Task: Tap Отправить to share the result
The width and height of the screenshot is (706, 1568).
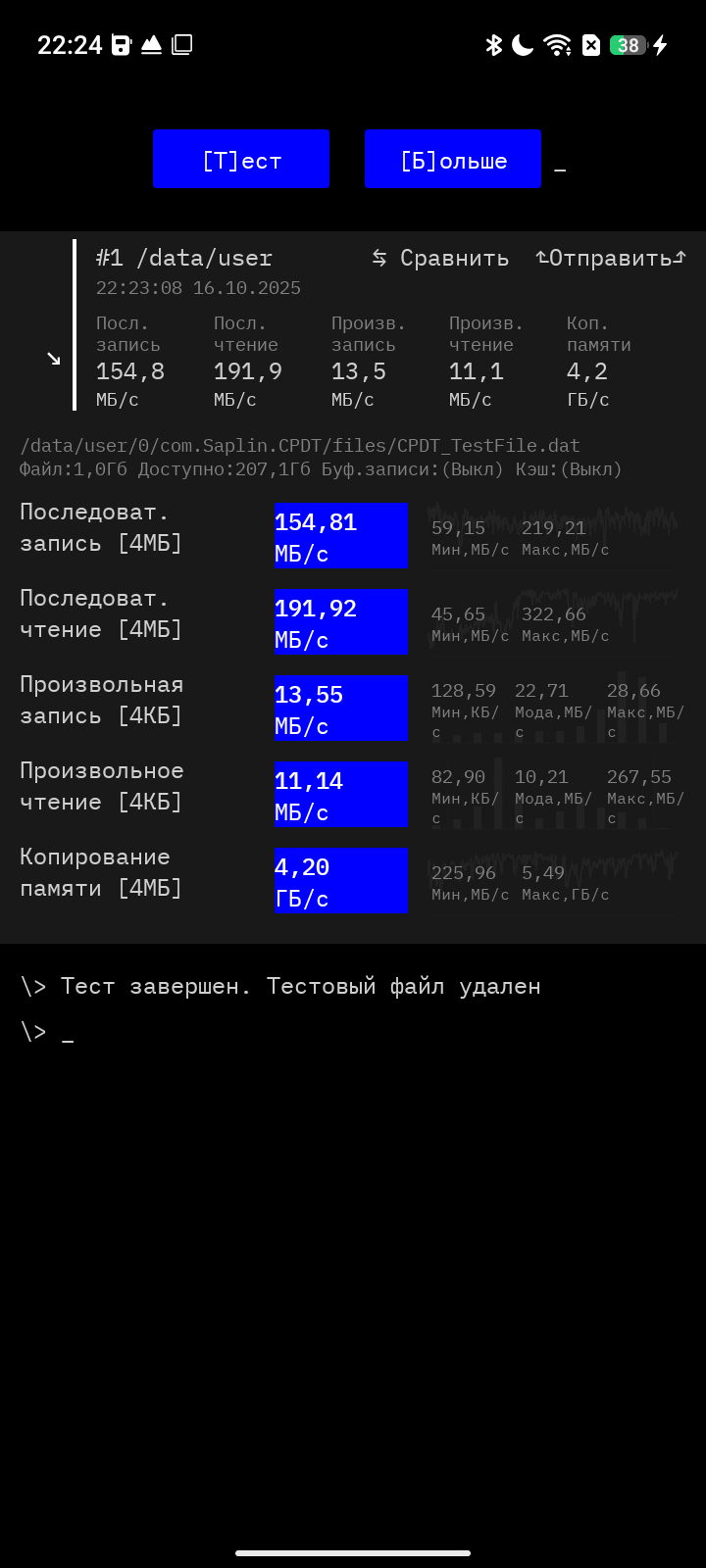Action: tap(610, 258)
